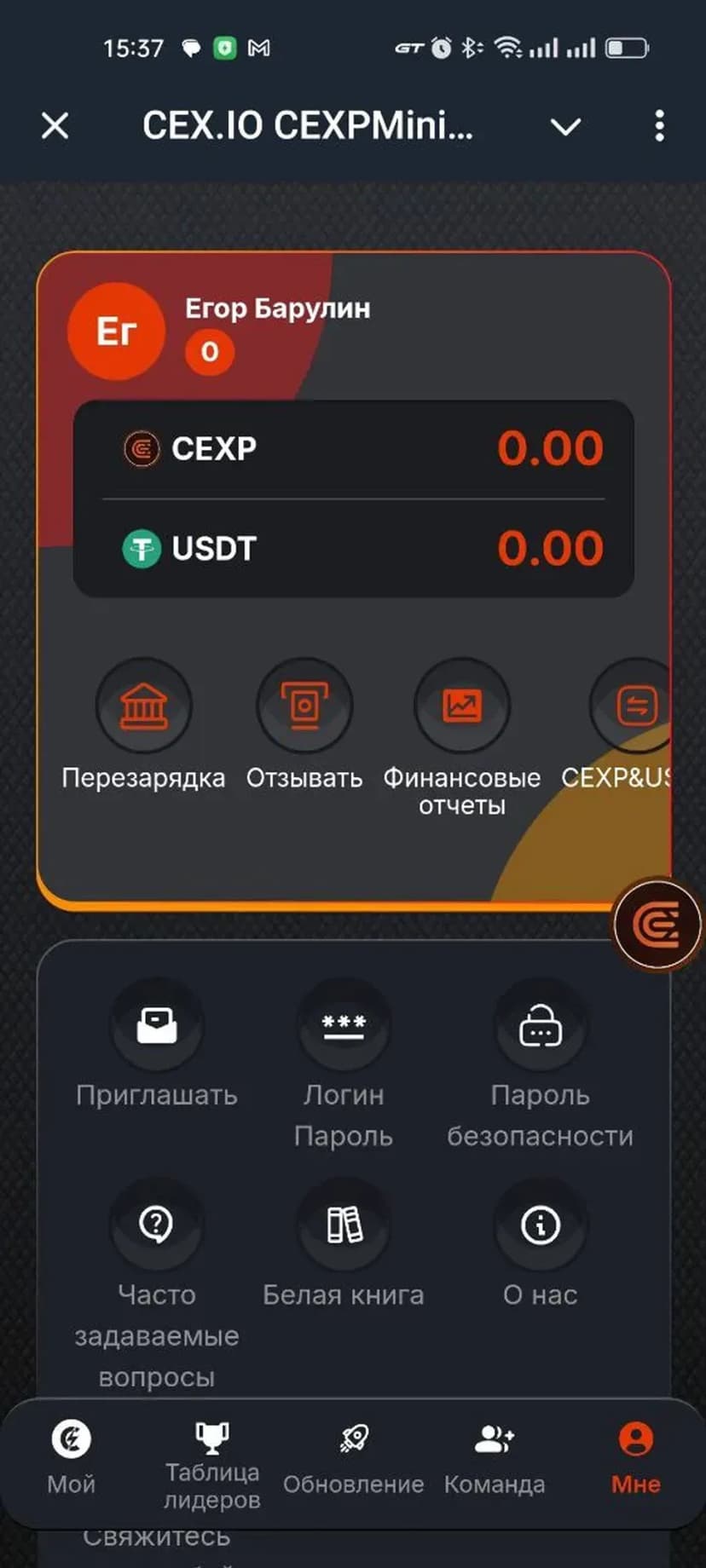Open Пароль безопасности settings
The height and width of the screenshot is (1568, 706).
pyautogui.click(x=541, y=1026)
